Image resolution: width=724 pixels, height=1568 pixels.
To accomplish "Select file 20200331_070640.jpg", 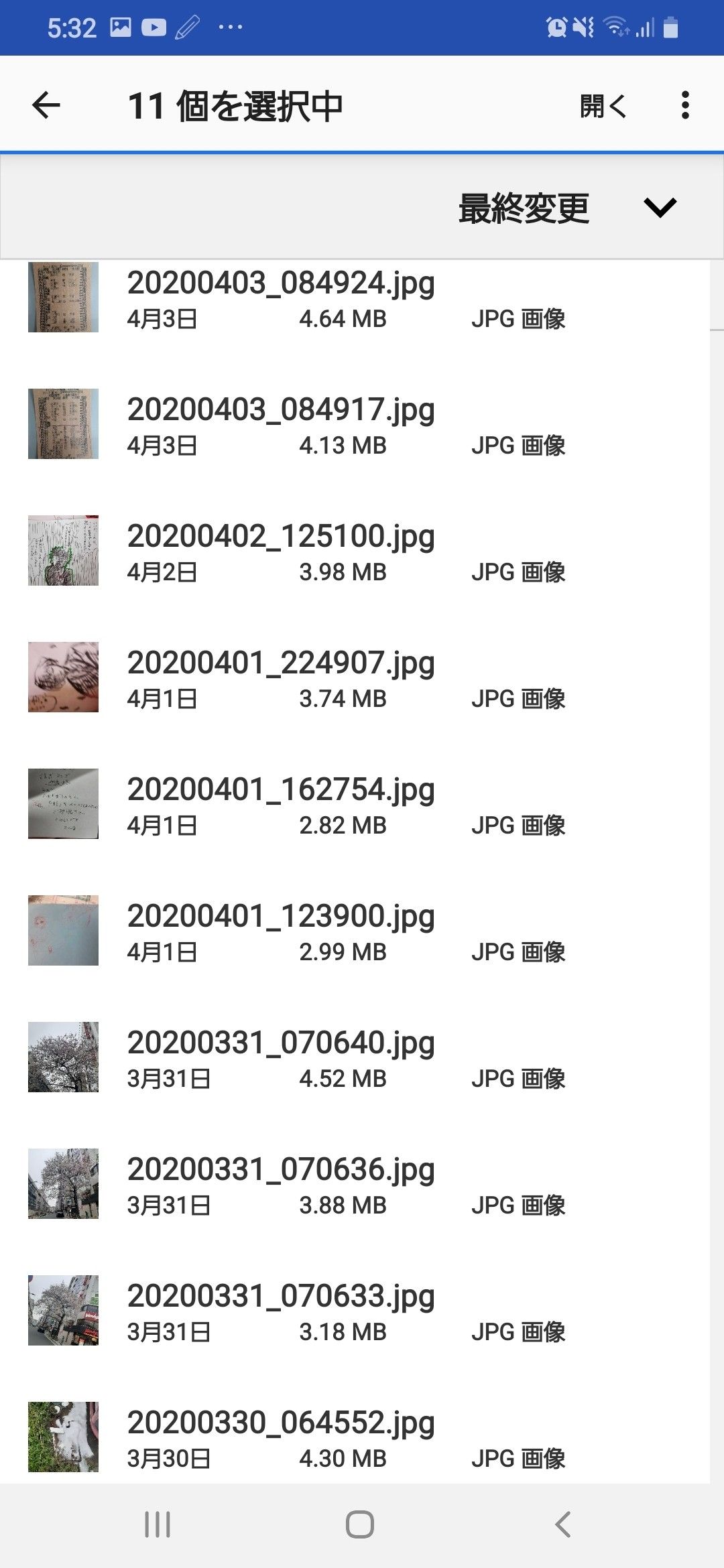I will tap(281, 1057).
